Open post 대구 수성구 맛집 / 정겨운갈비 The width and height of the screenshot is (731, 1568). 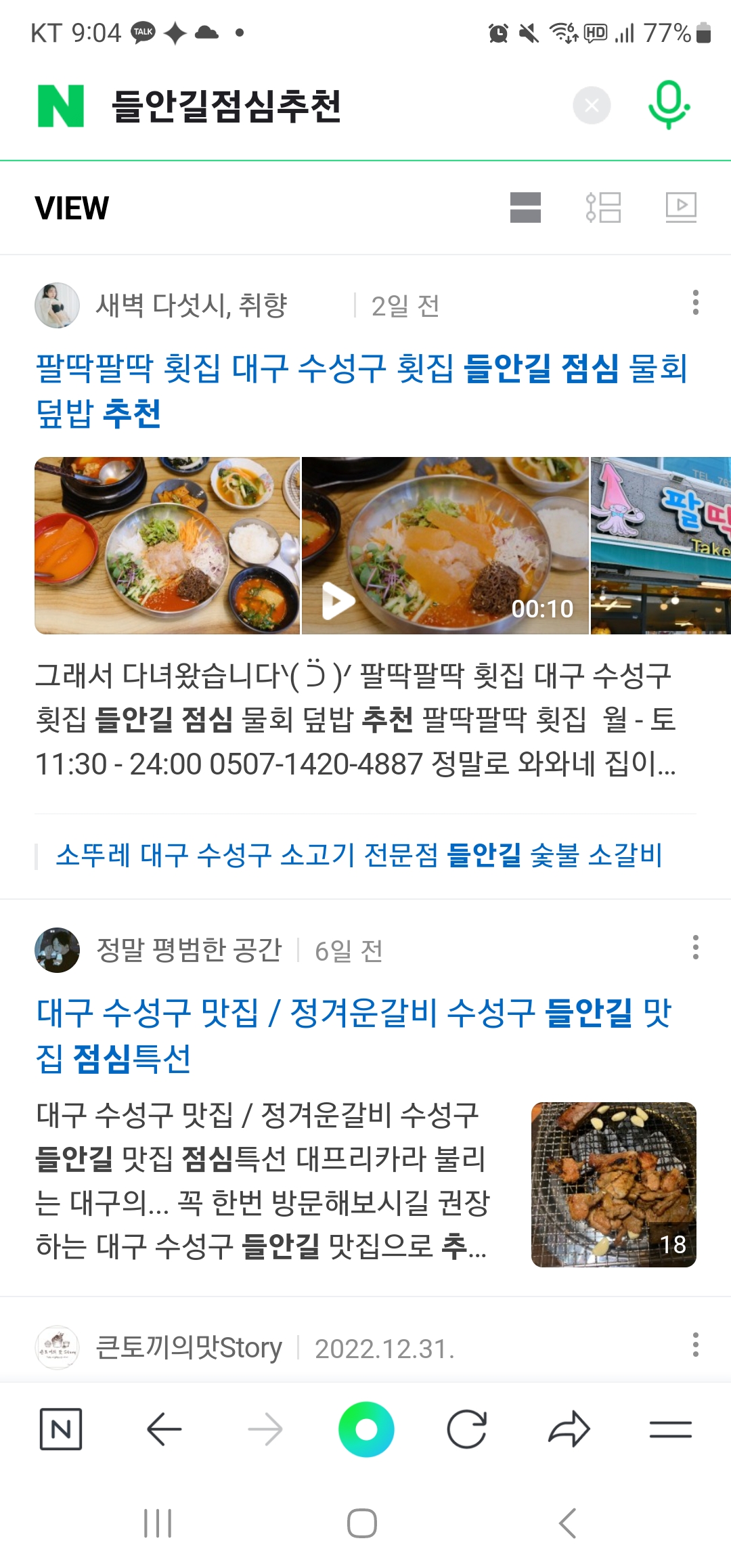[353, 1035]
